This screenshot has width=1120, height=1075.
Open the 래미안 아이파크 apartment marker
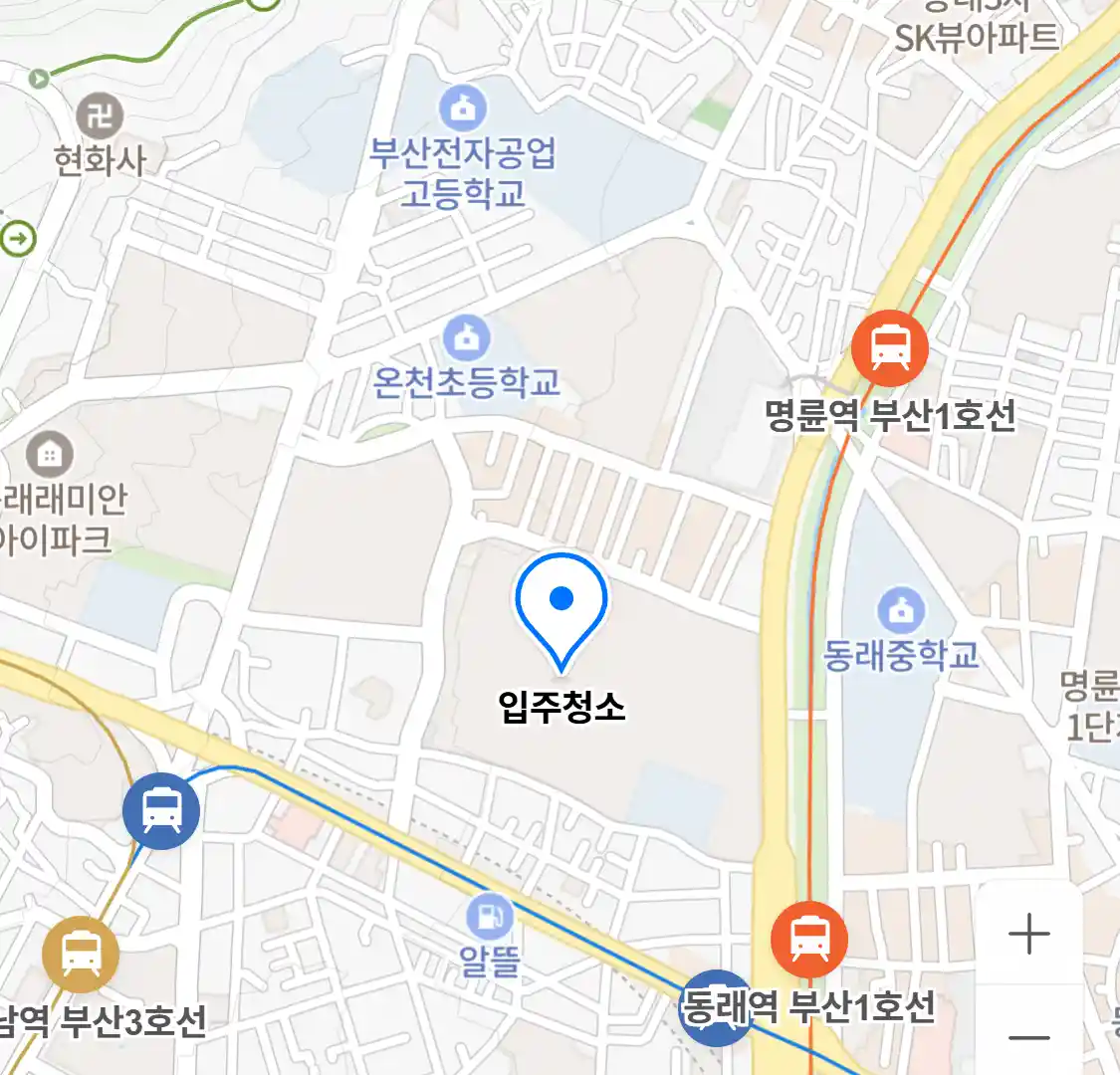click(49, 455)
